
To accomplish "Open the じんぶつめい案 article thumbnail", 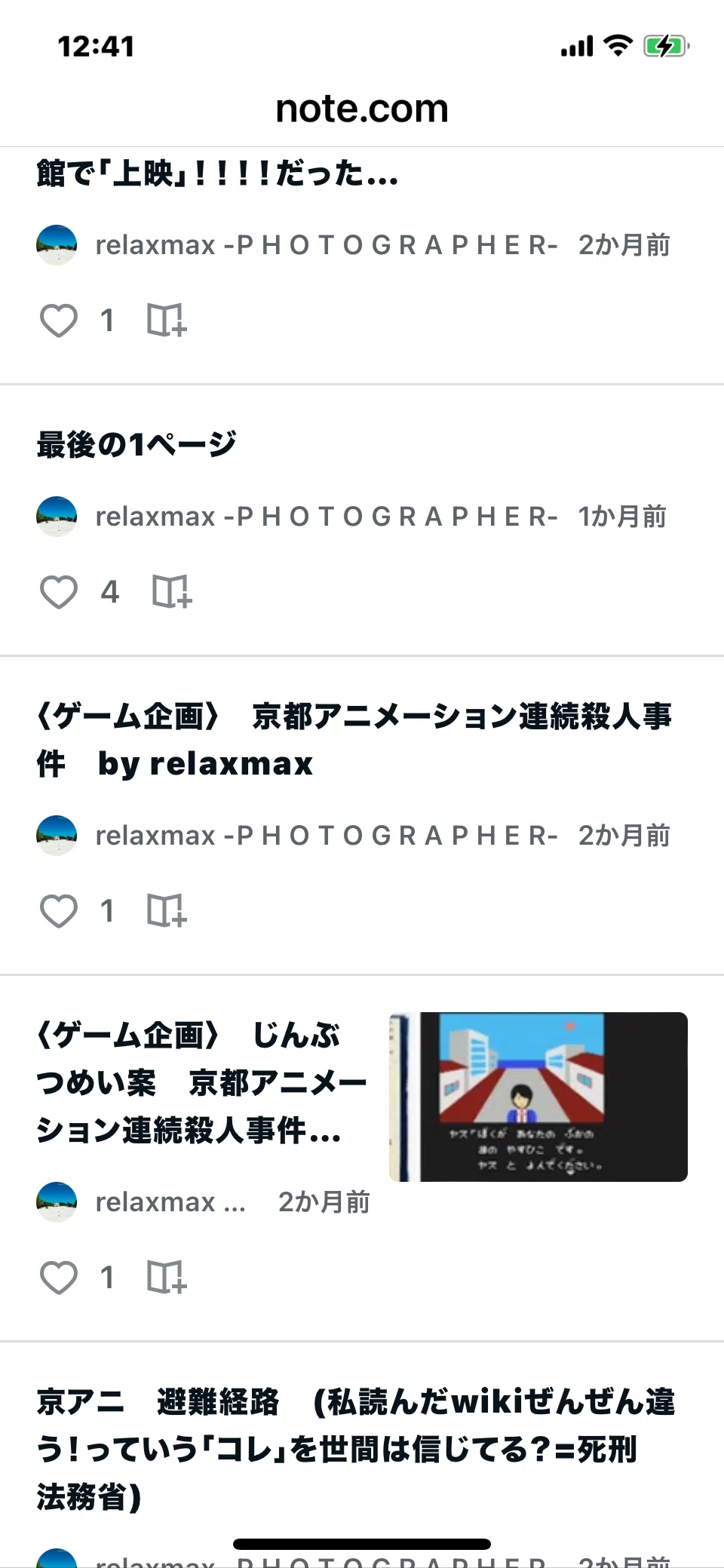I will [x=538, y=1097].
